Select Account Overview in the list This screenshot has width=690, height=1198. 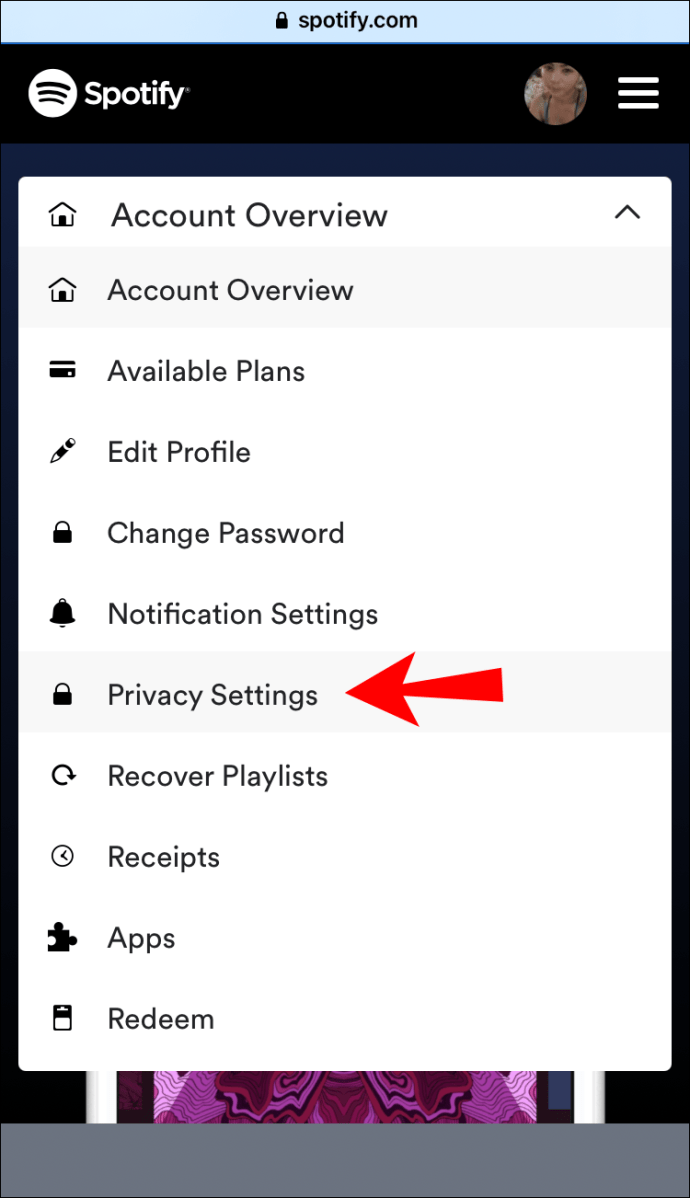345,290
